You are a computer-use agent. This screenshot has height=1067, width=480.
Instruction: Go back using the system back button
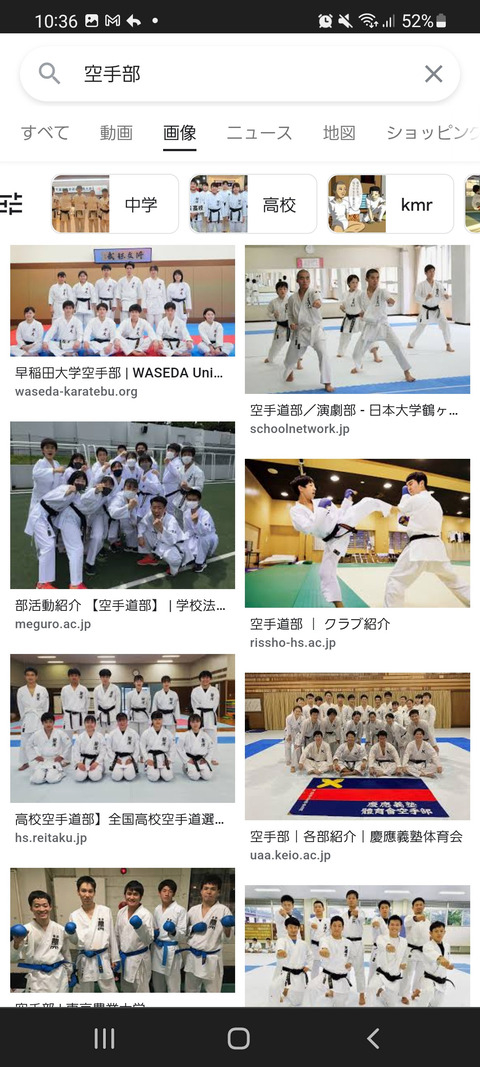[x=372, y=1038]
